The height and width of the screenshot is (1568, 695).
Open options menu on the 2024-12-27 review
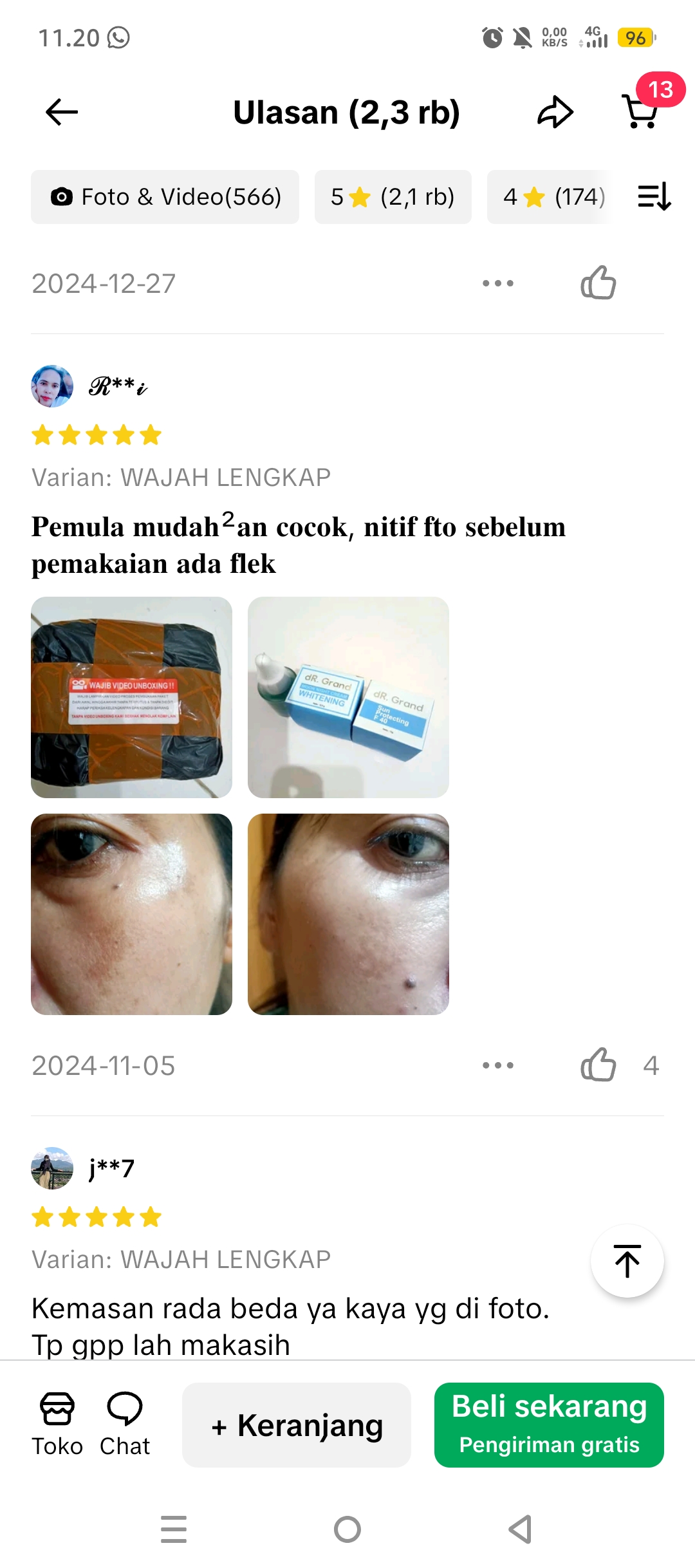(499, 282)
